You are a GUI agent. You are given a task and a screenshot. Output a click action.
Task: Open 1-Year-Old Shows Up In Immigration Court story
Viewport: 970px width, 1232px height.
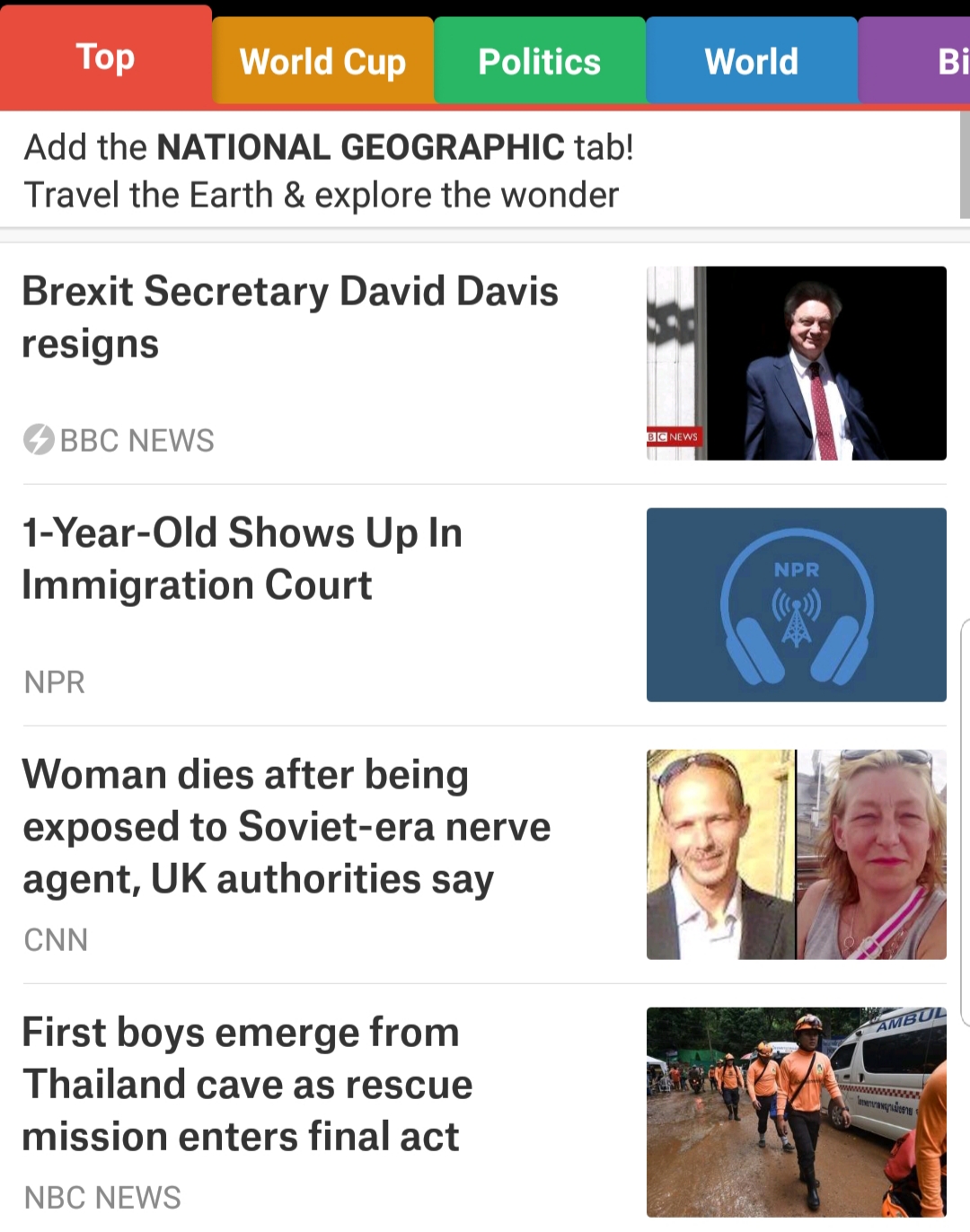click(x=242, y=559)
